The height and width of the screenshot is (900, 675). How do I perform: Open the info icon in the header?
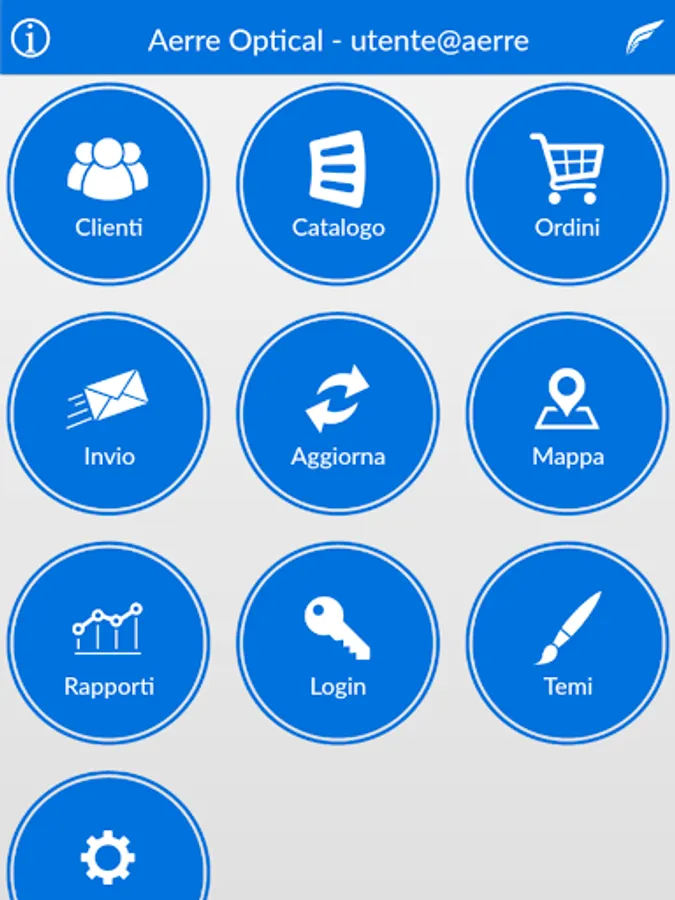coord(30,39)
